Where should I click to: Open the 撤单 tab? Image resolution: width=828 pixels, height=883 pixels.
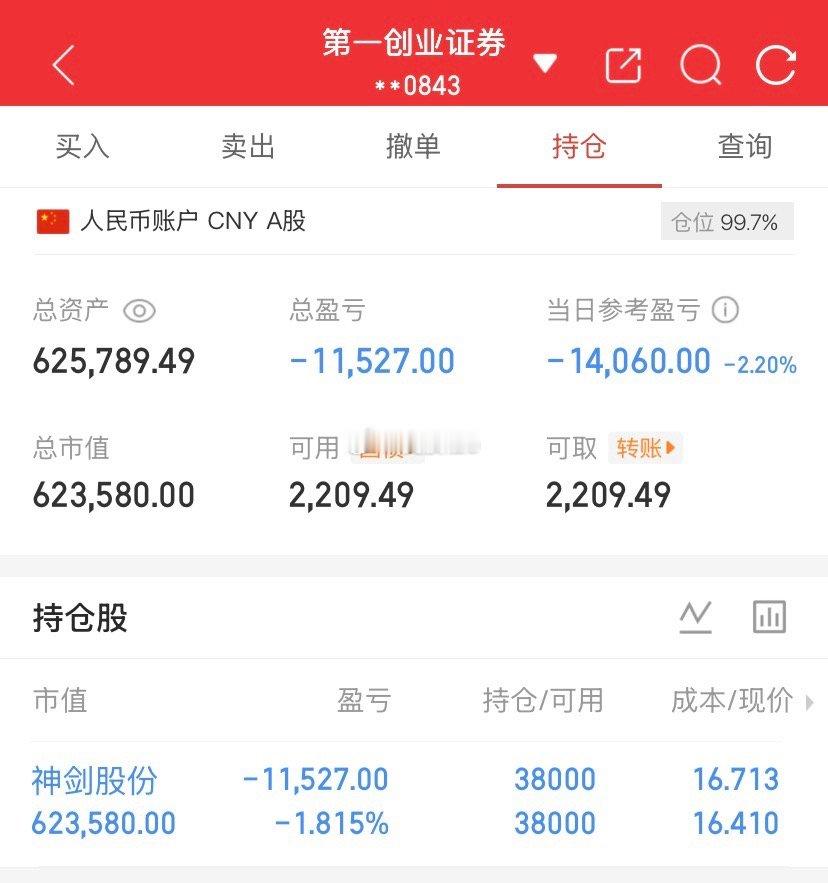[x=414, y=146]
